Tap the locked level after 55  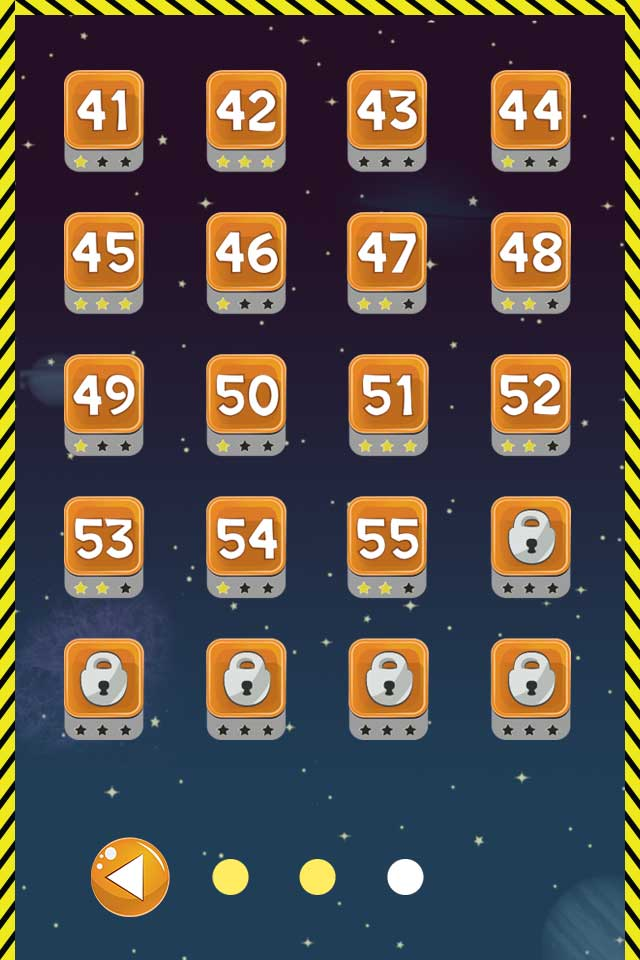(530, 538)
